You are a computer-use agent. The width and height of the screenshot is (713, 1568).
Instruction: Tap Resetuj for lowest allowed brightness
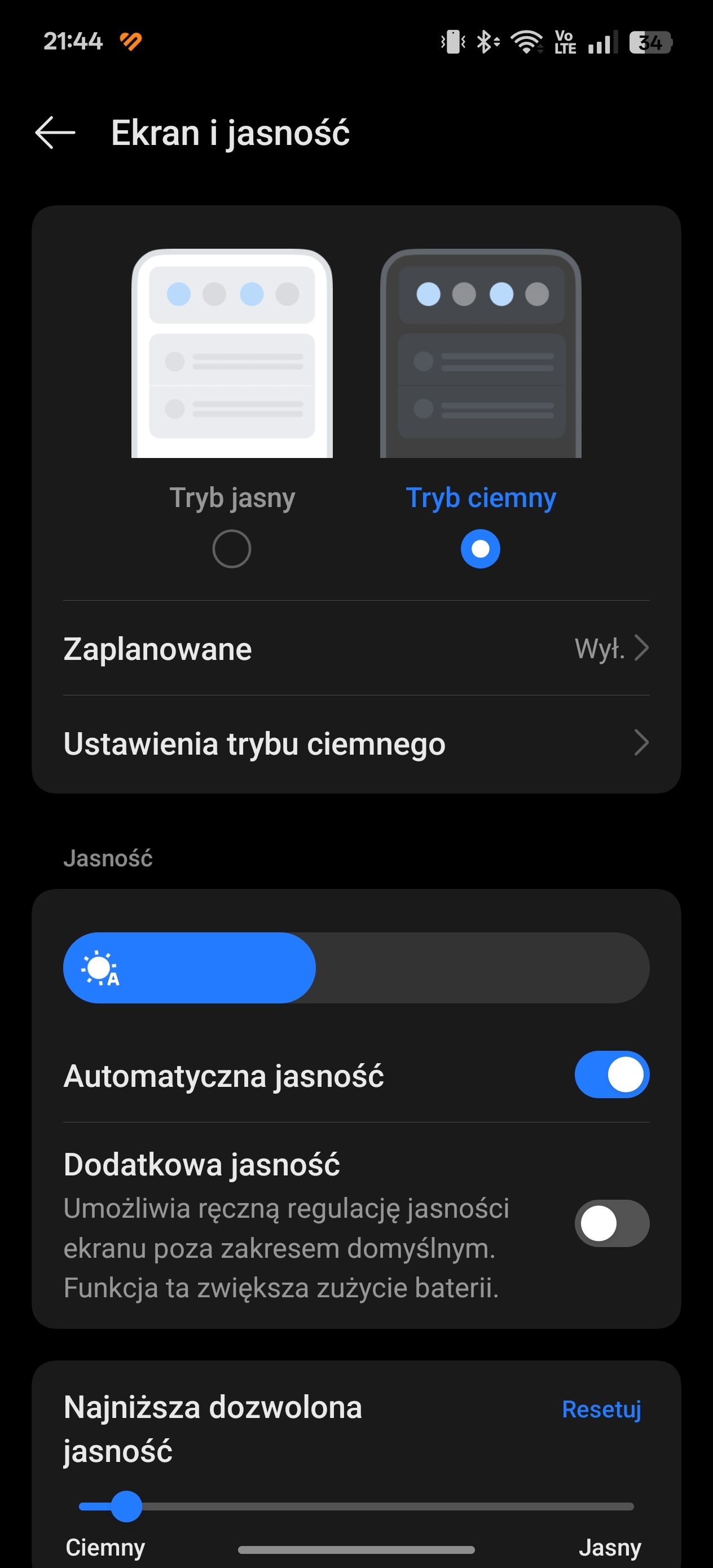pos(601,1409)
